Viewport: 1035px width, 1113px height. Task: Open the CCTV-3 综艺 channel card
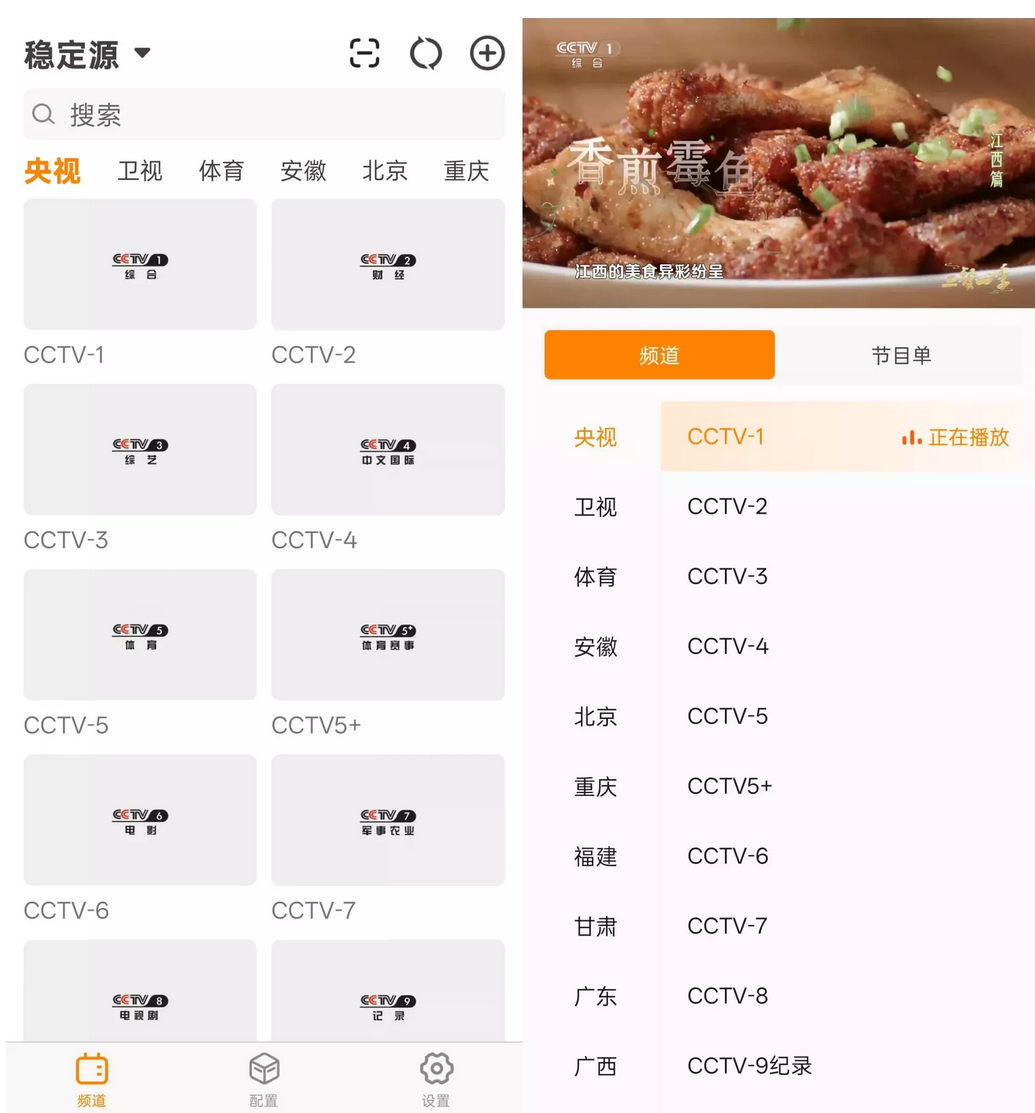[140, 450]
